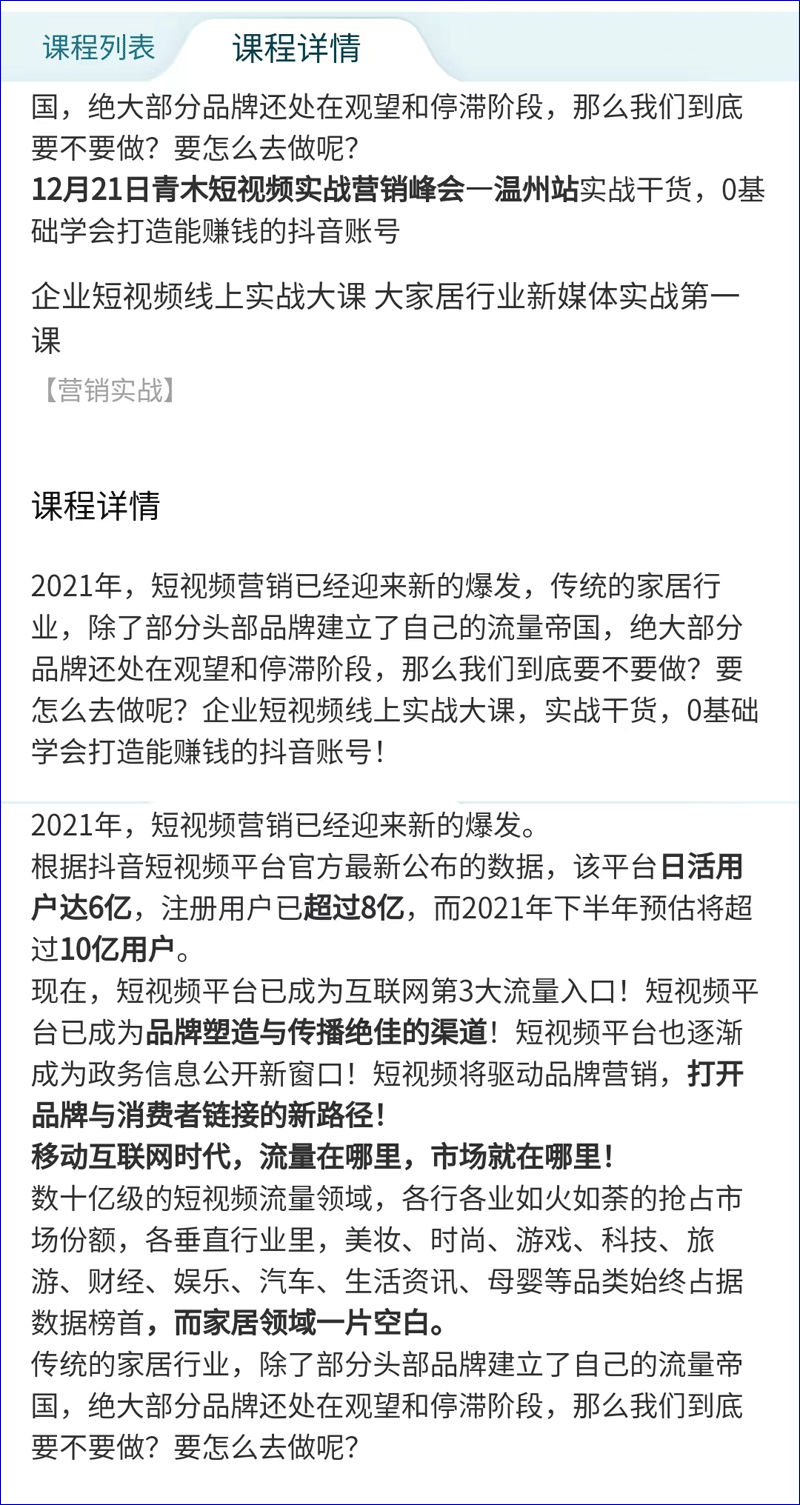This screenshot has width=800, height=1505.
Task: Switch to the 课程列表 tab
Action: [99, 47]
